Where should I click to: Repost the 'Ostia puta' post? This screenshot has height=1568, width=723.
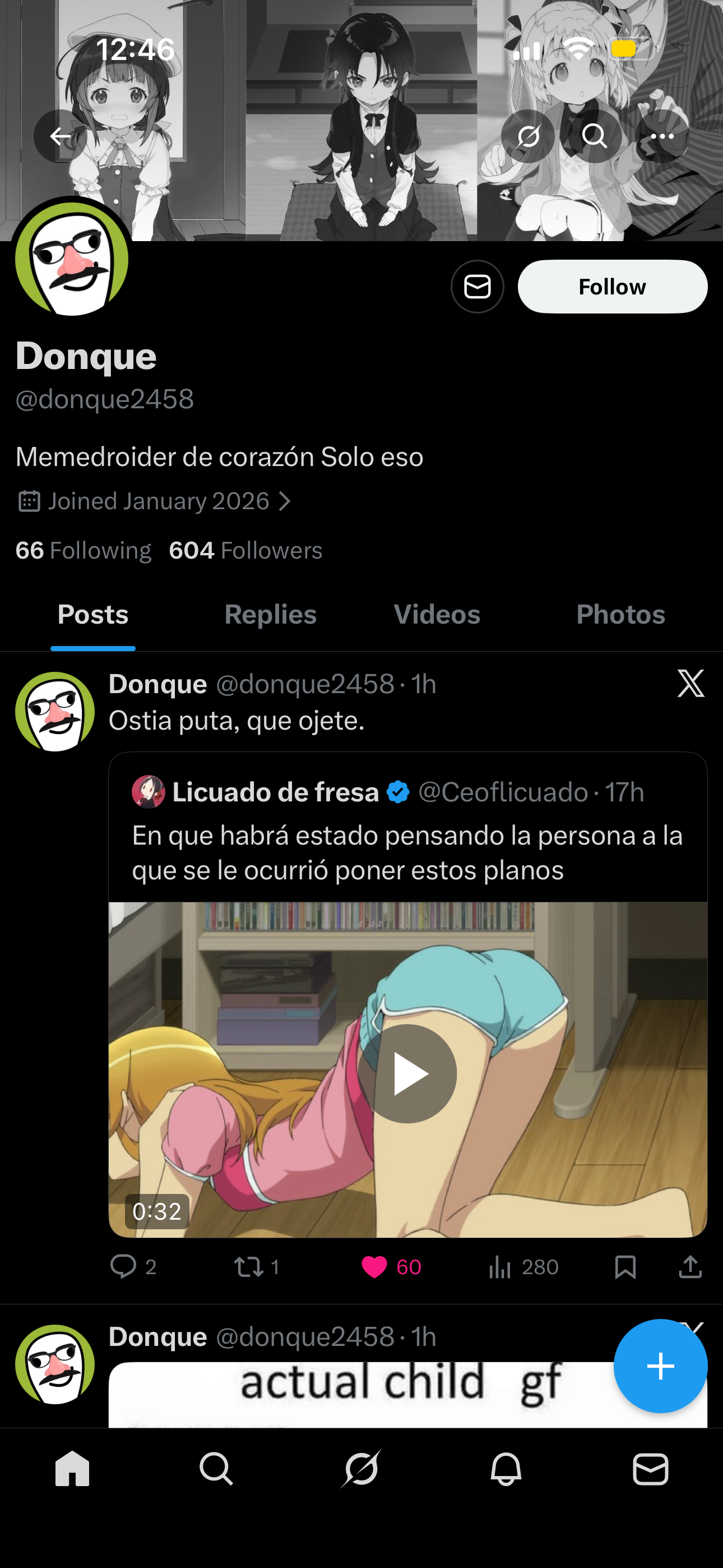[249, 1267]
